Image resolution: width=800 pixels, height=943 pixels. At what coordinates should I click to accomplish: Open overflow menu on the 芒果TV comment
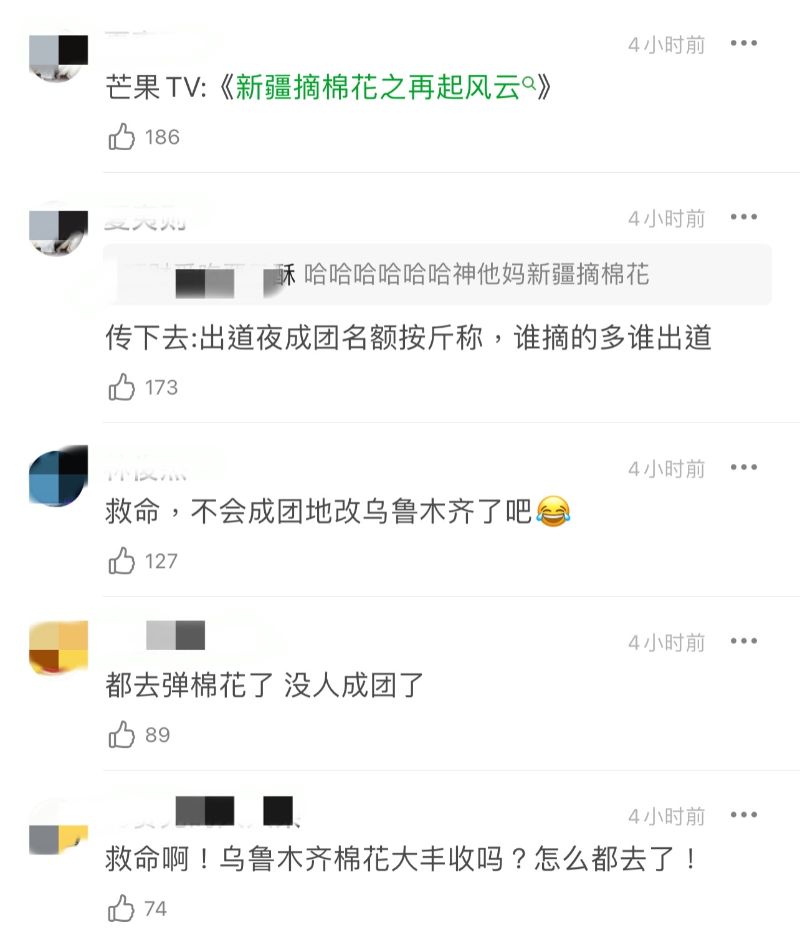744,44
